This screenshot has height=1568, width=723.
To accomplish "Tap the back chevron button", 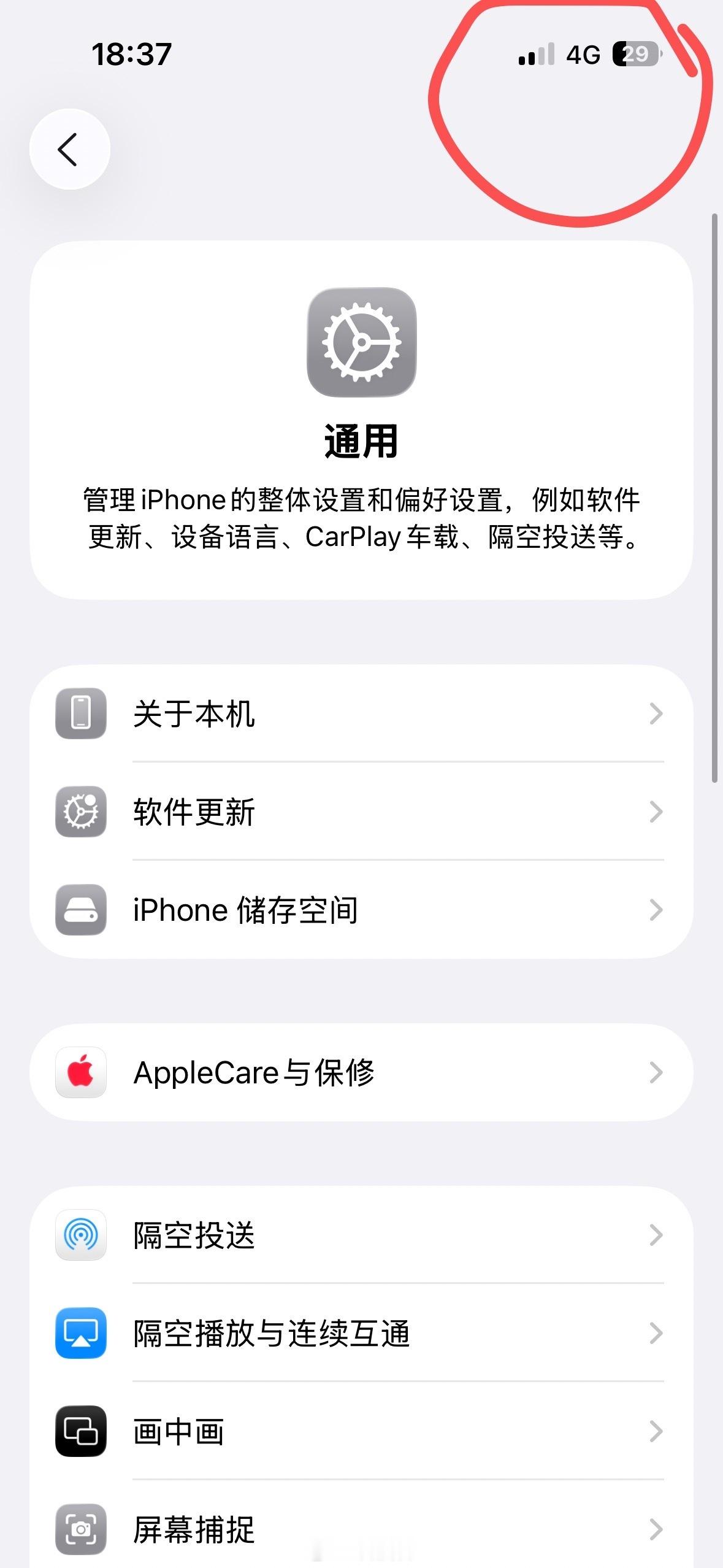I will [69, 149].
